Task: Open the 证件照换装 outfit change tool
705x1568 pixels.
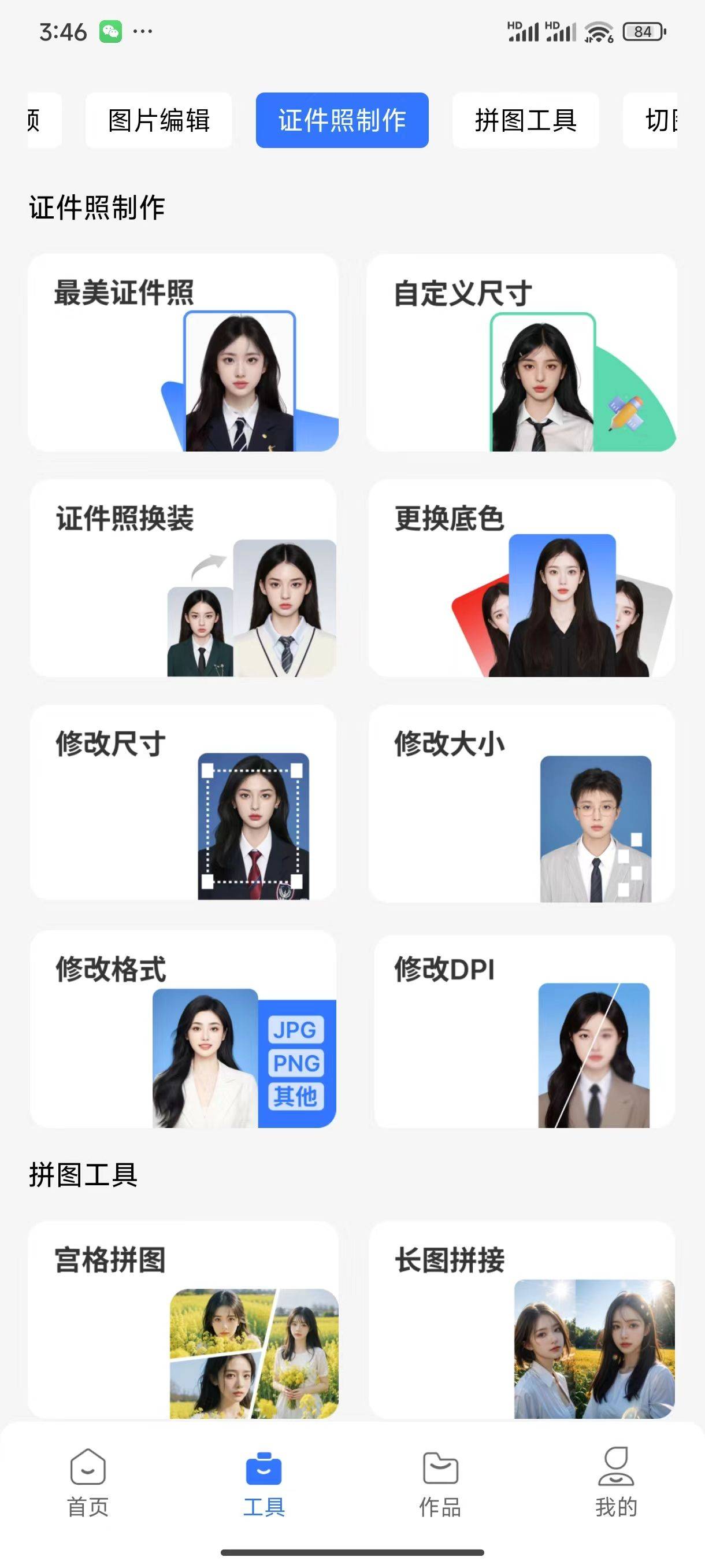Action: point(184,578)
